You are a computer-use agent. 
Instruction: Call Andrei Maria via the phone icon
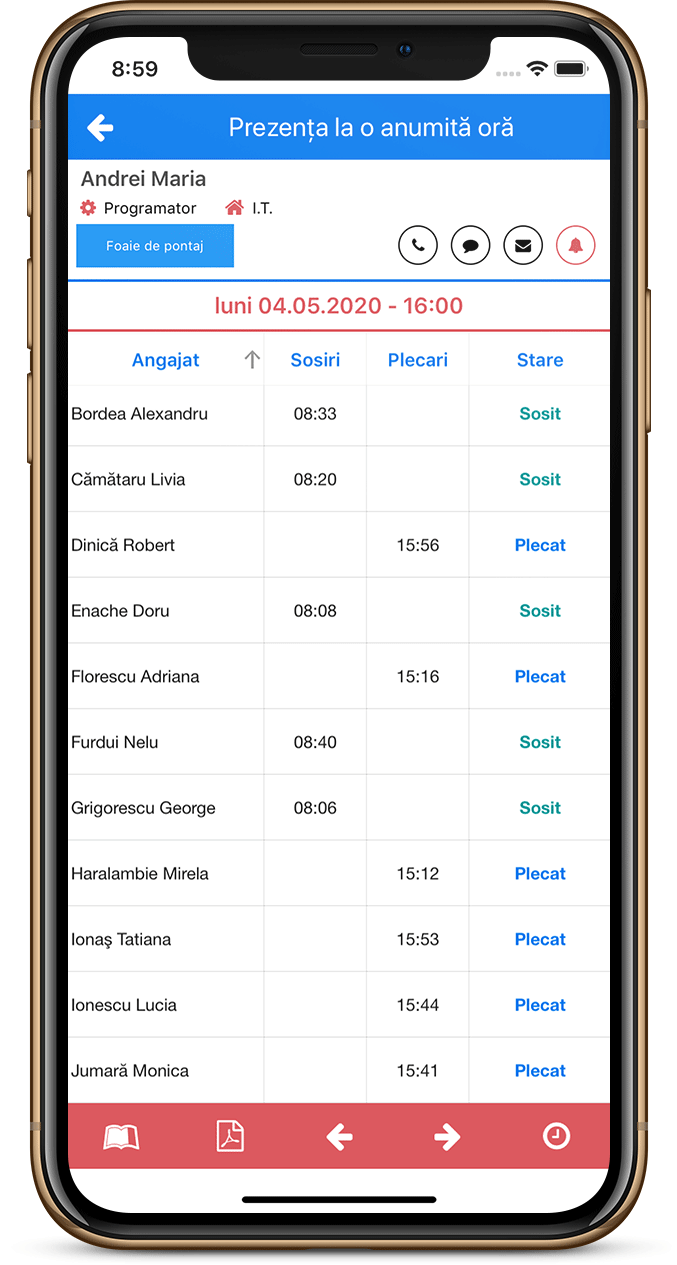coord(418,245)
